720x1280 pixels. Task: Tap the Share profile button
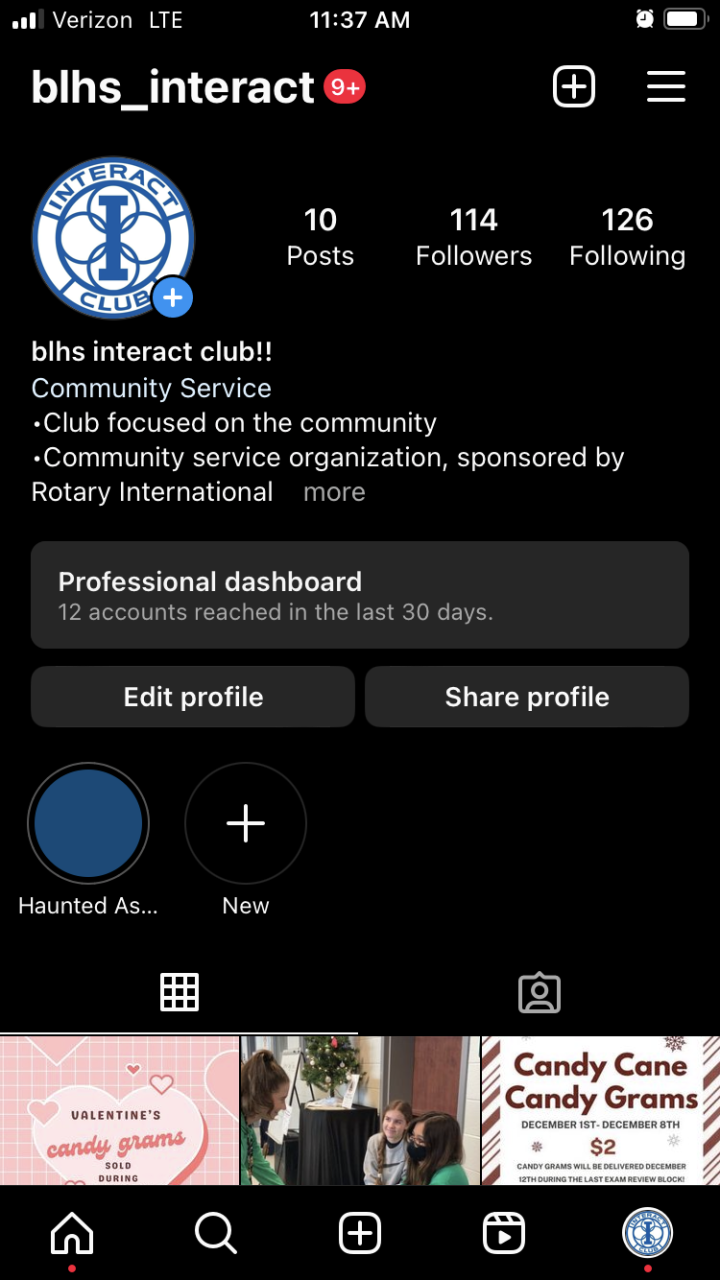point(527,697)
